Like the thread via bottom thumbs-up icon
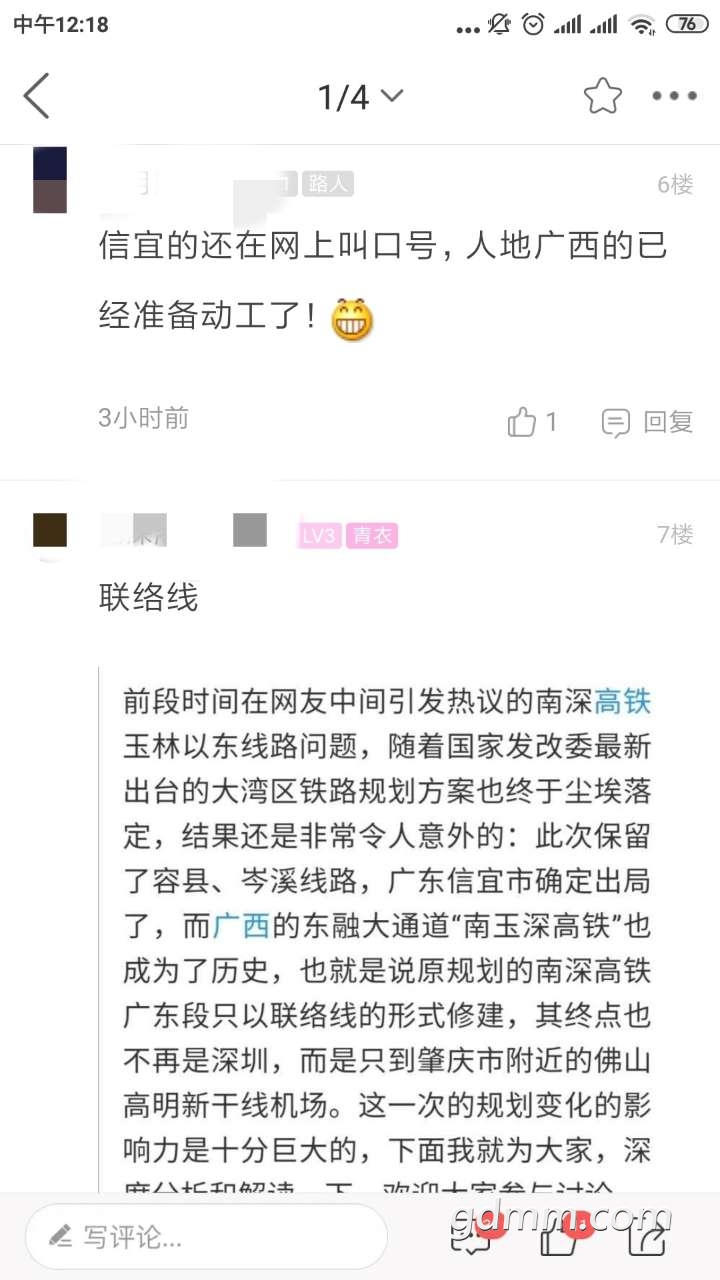 point(560,1237)
